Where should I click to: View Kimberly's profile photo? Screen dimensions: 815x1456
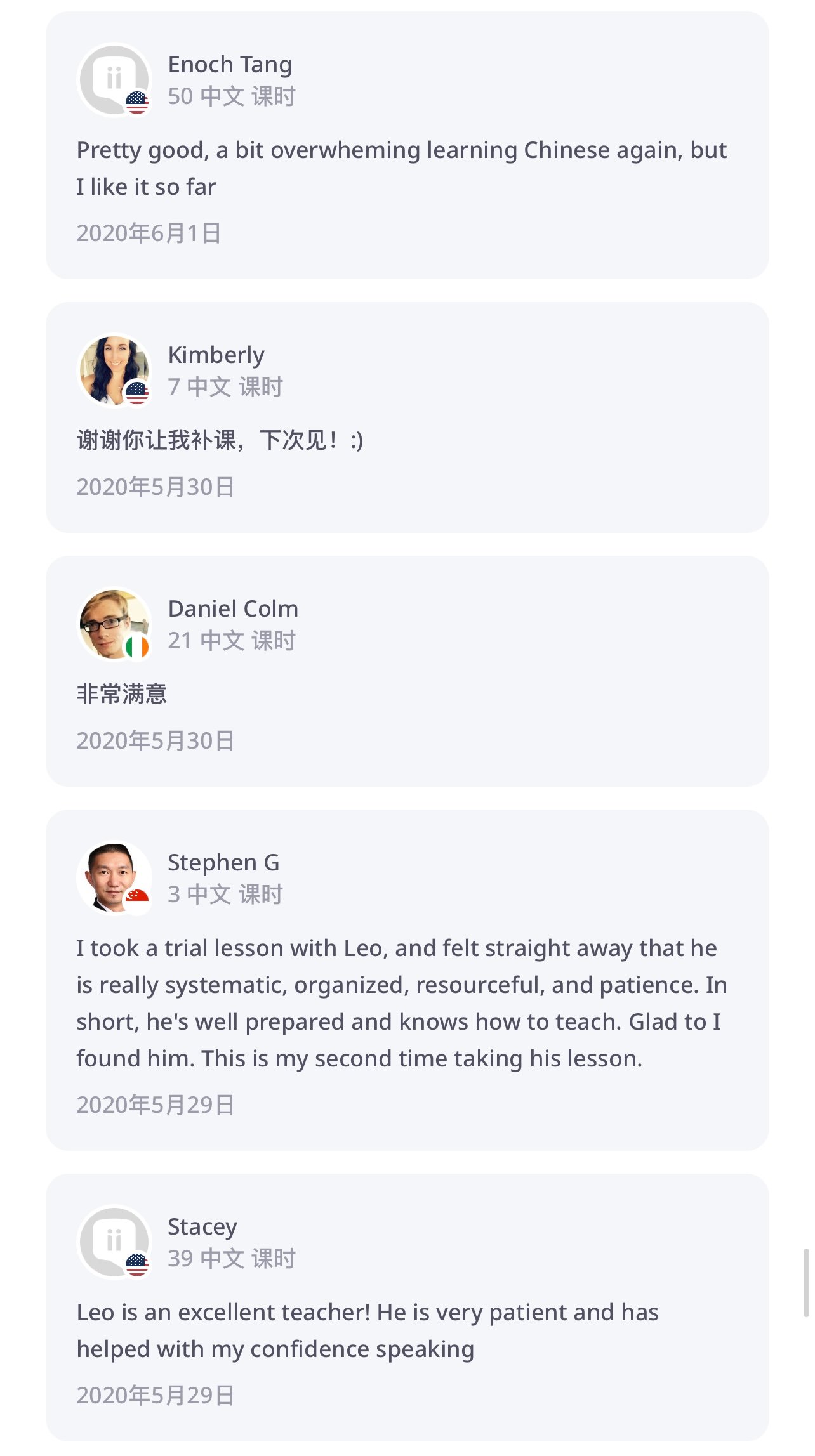point(114,371)
